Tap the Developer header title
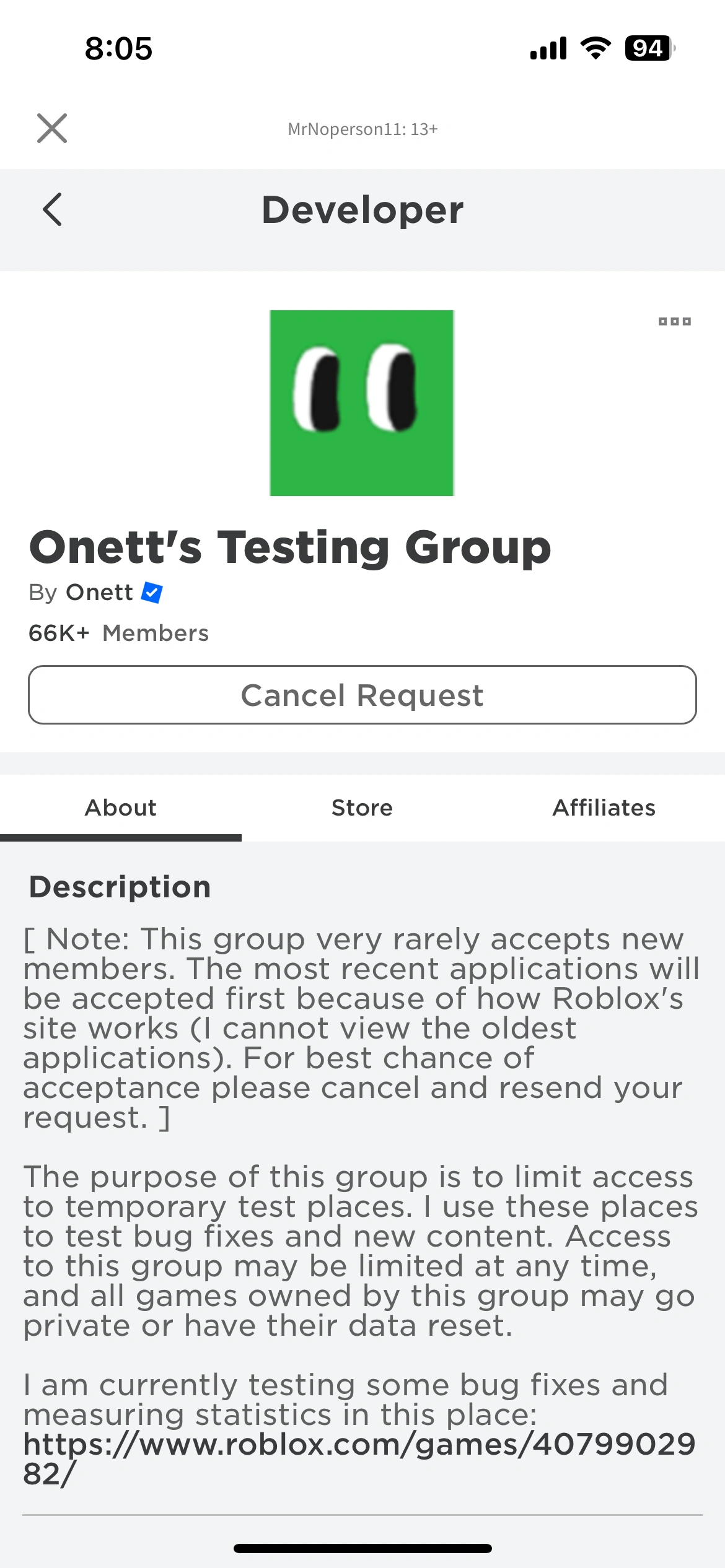The image size is (725, 1568). pyautogui.click(x=362, y=210)
